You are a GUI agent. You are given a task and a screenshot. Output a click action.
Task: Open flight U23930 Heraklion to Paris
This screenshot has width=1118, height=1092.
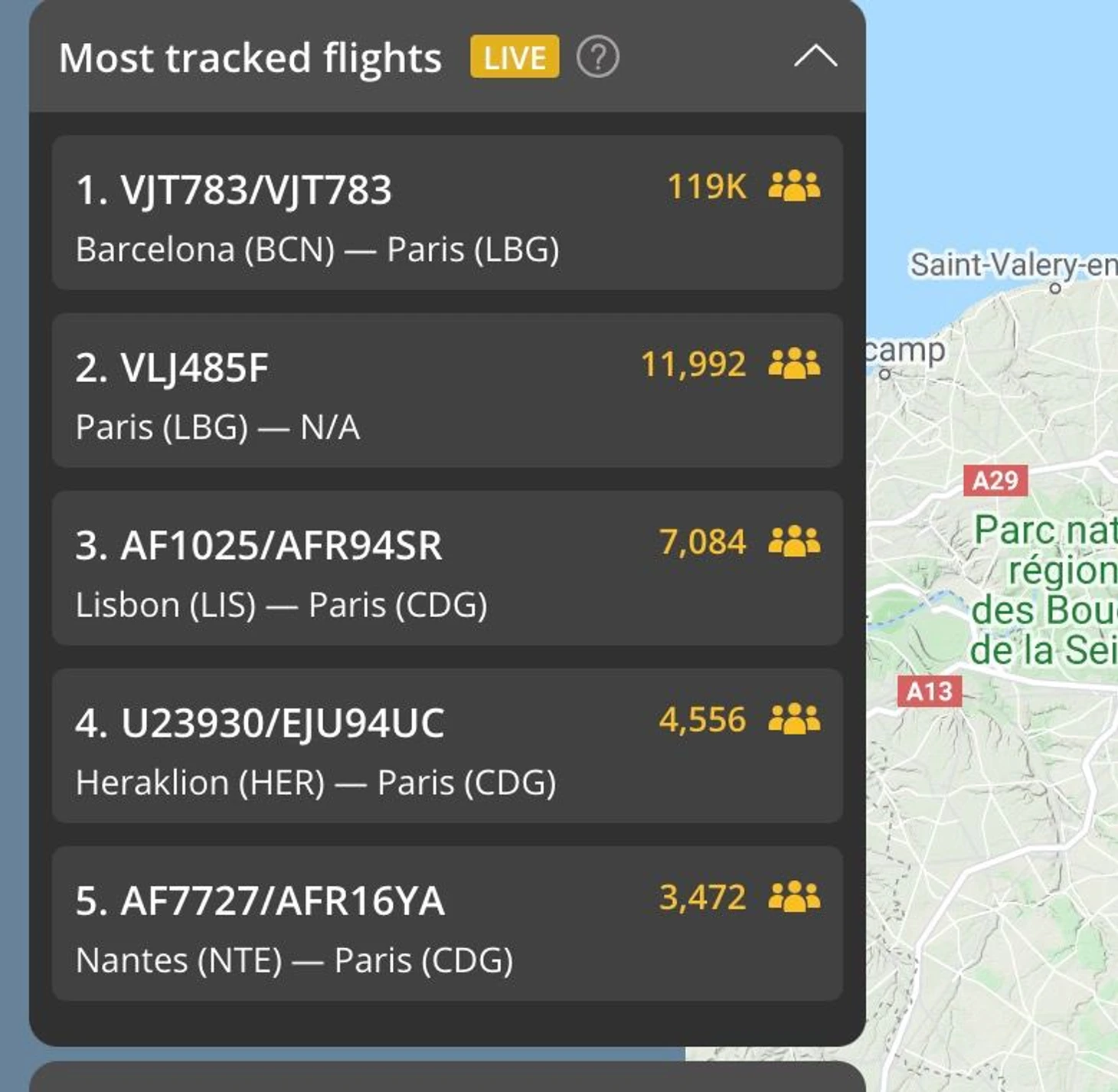(x=447, y=746)
